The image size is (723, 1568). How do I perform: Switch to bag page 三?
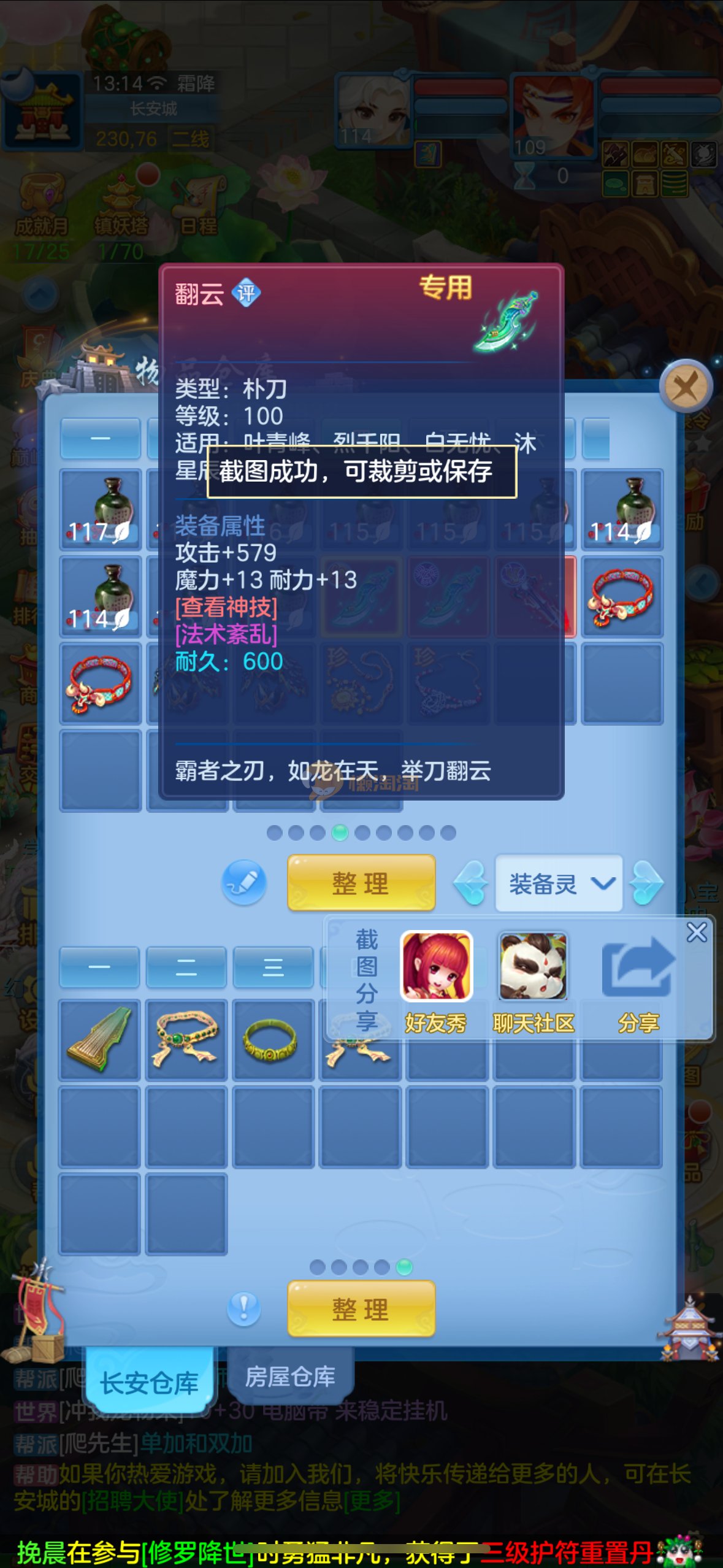click(x=274, y=967)
